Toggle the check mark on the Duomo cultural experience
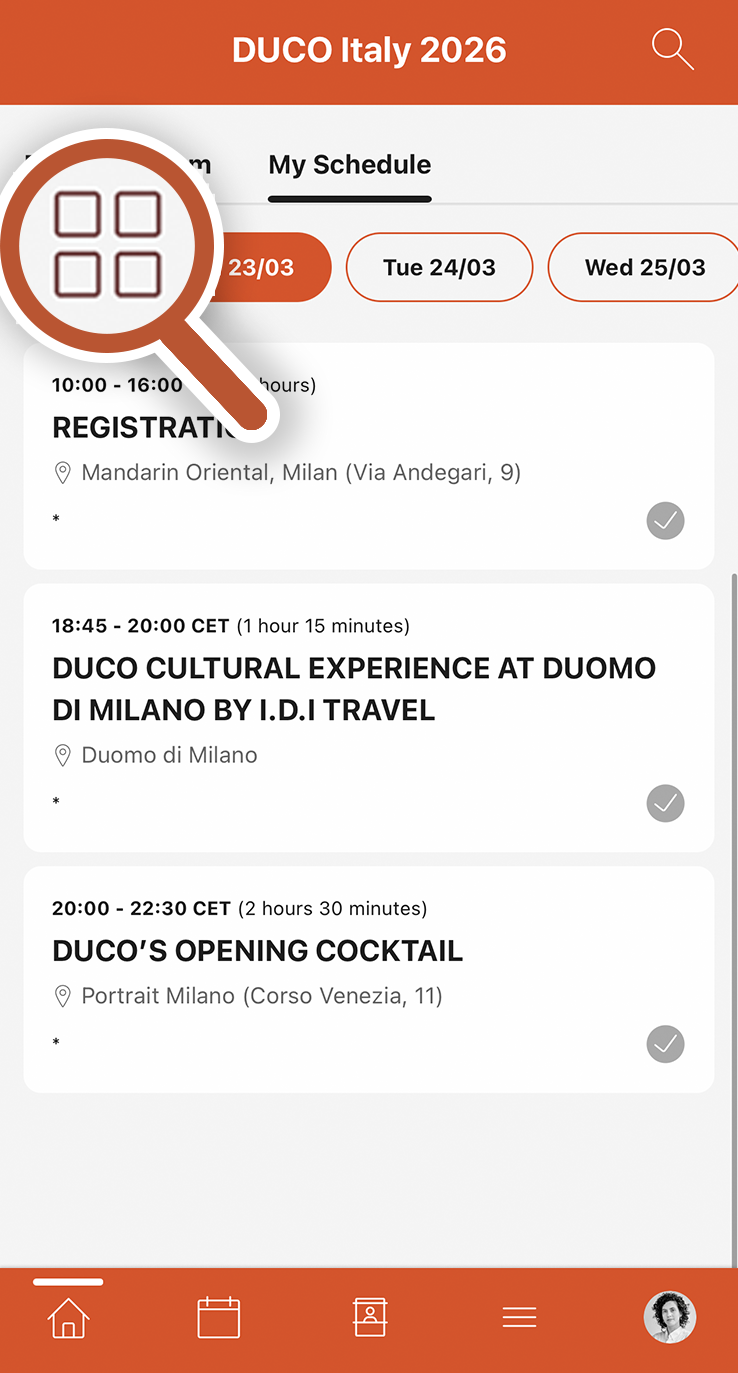Screen dimensions: 738x1373 665,803
